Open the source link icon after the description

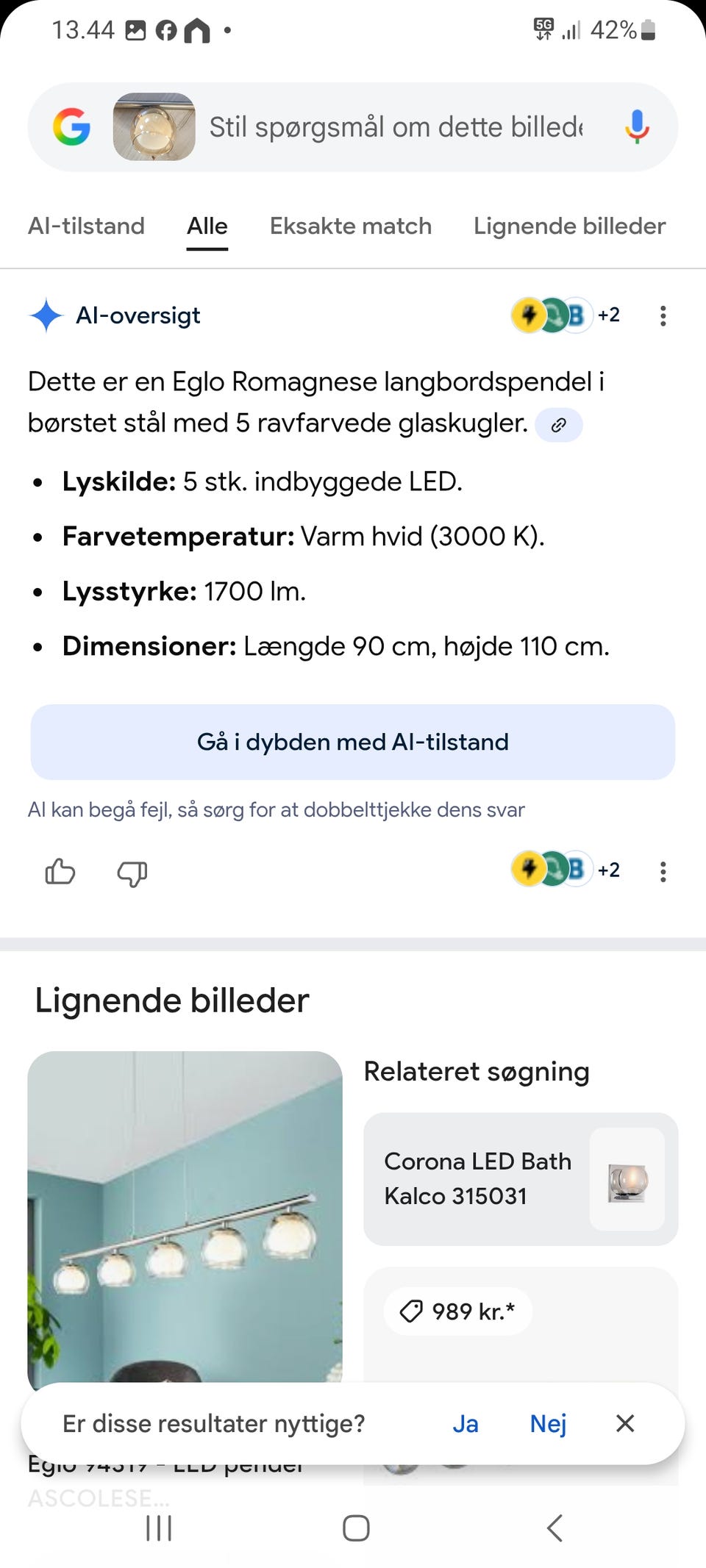(558, 425)
